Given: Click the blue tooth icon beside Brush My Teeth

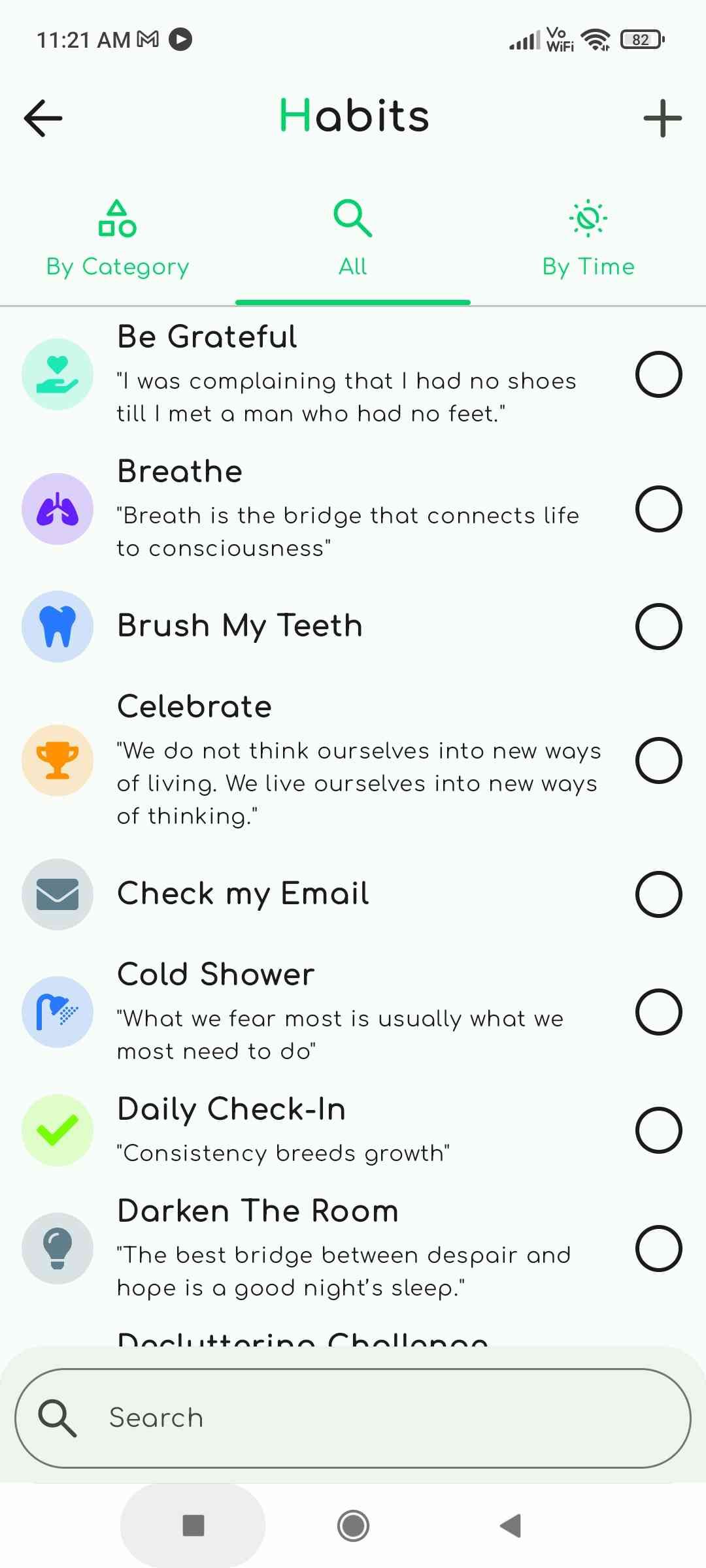Looking at the screenshot, I should [57, 626].
